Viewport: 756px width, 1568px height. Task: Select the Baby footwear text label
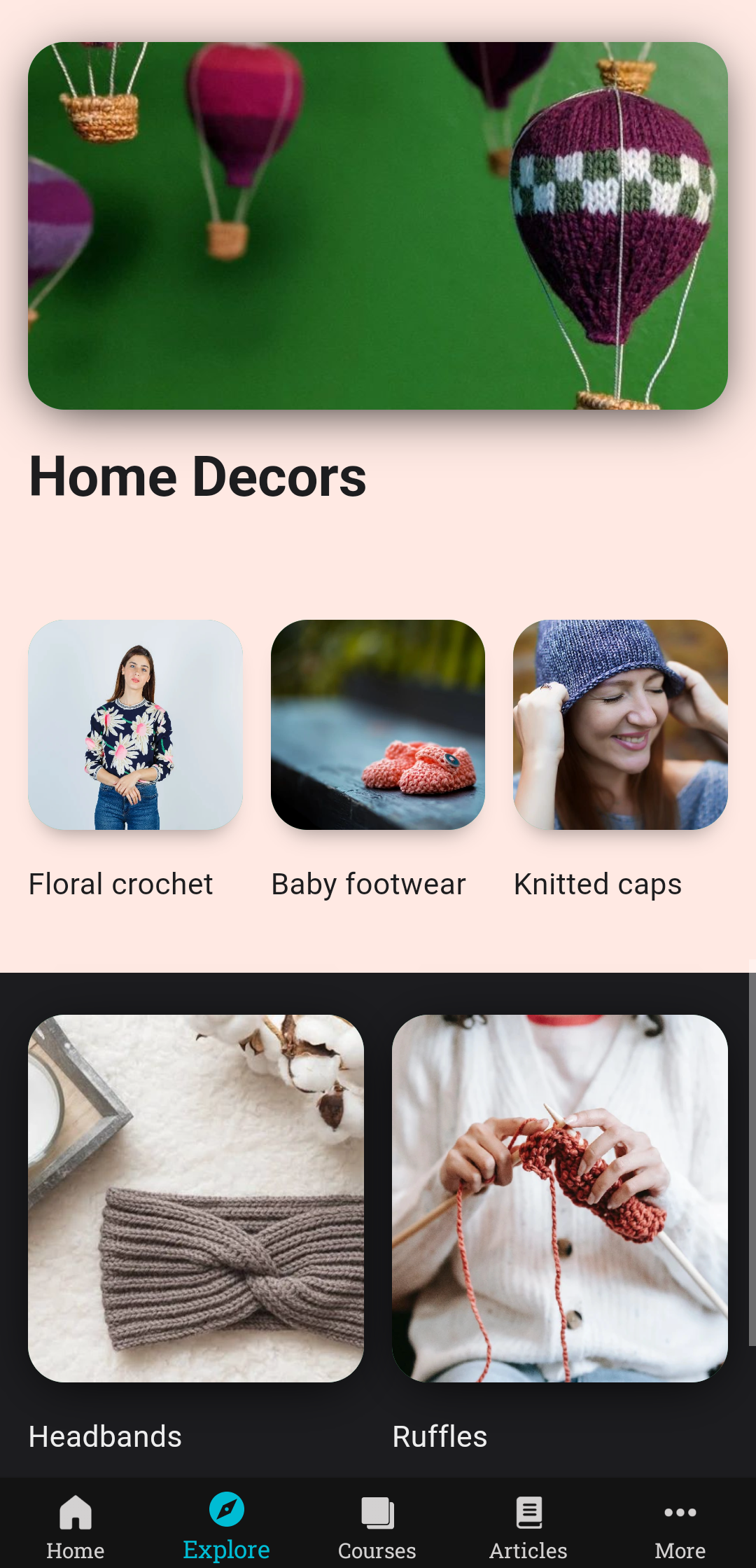(368, 883)
